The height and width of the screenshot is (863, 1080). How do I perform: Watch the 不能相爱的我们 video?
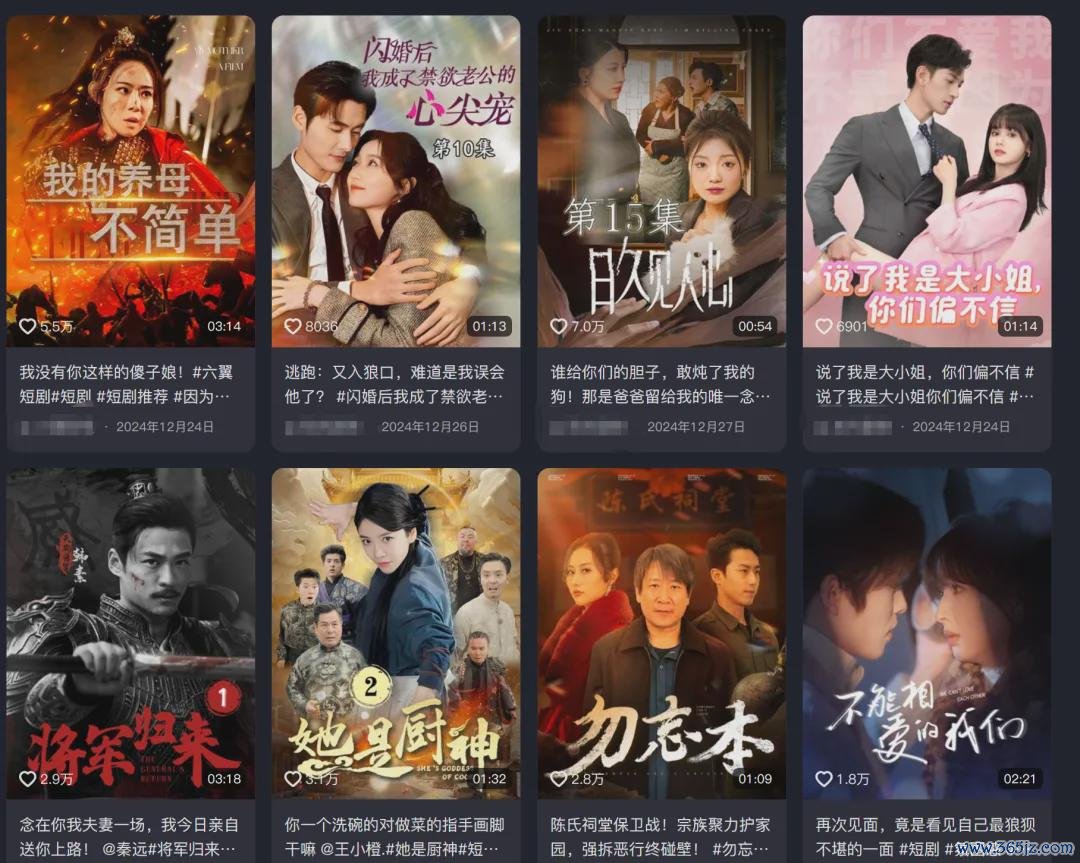(x=926, y=632)
